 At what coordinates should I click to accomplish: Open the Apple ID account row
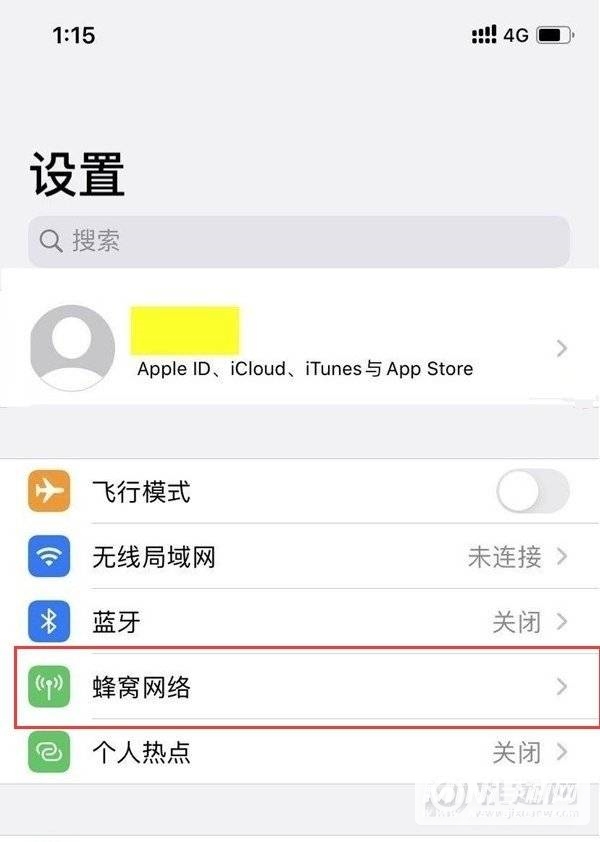coord(300,348)
